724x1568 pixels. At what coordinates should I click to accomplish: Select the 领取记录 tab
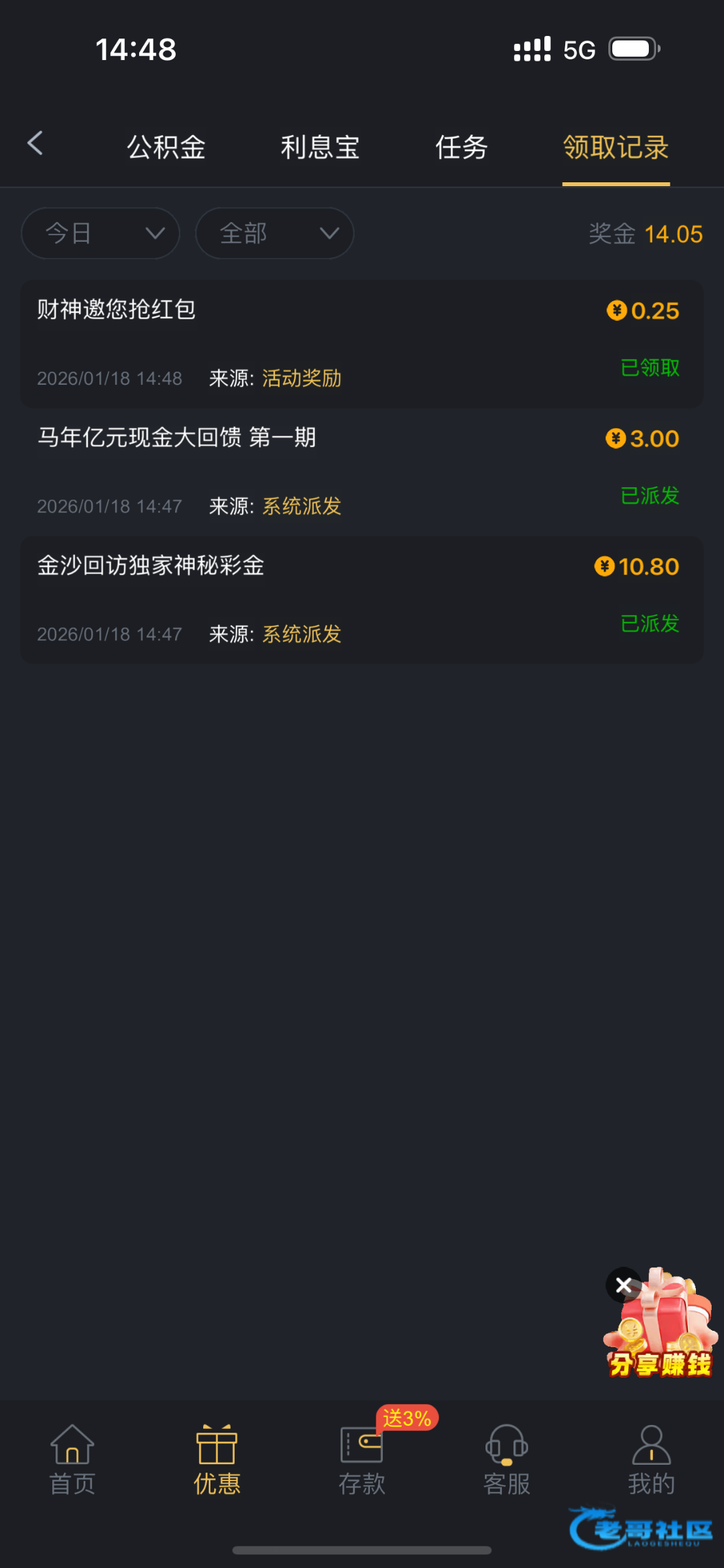coord(616,148)
